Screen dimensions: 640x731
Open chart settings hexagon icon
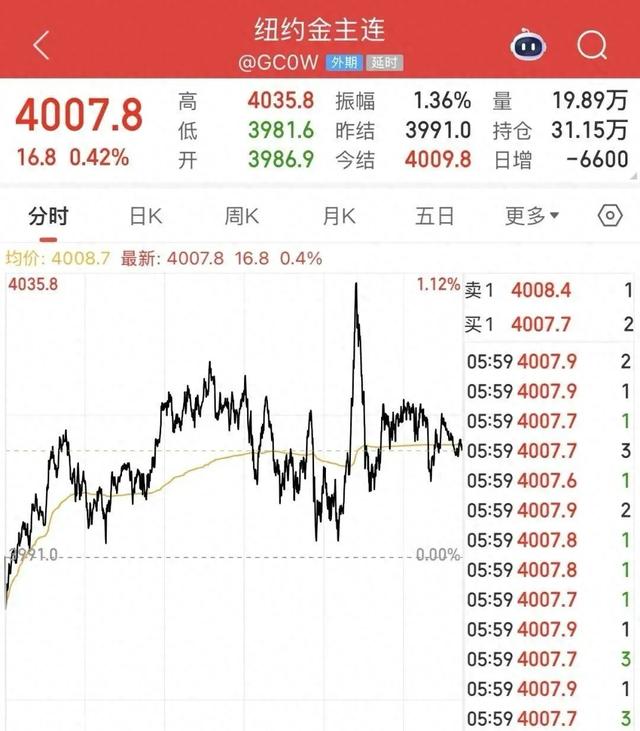[609, 216]
